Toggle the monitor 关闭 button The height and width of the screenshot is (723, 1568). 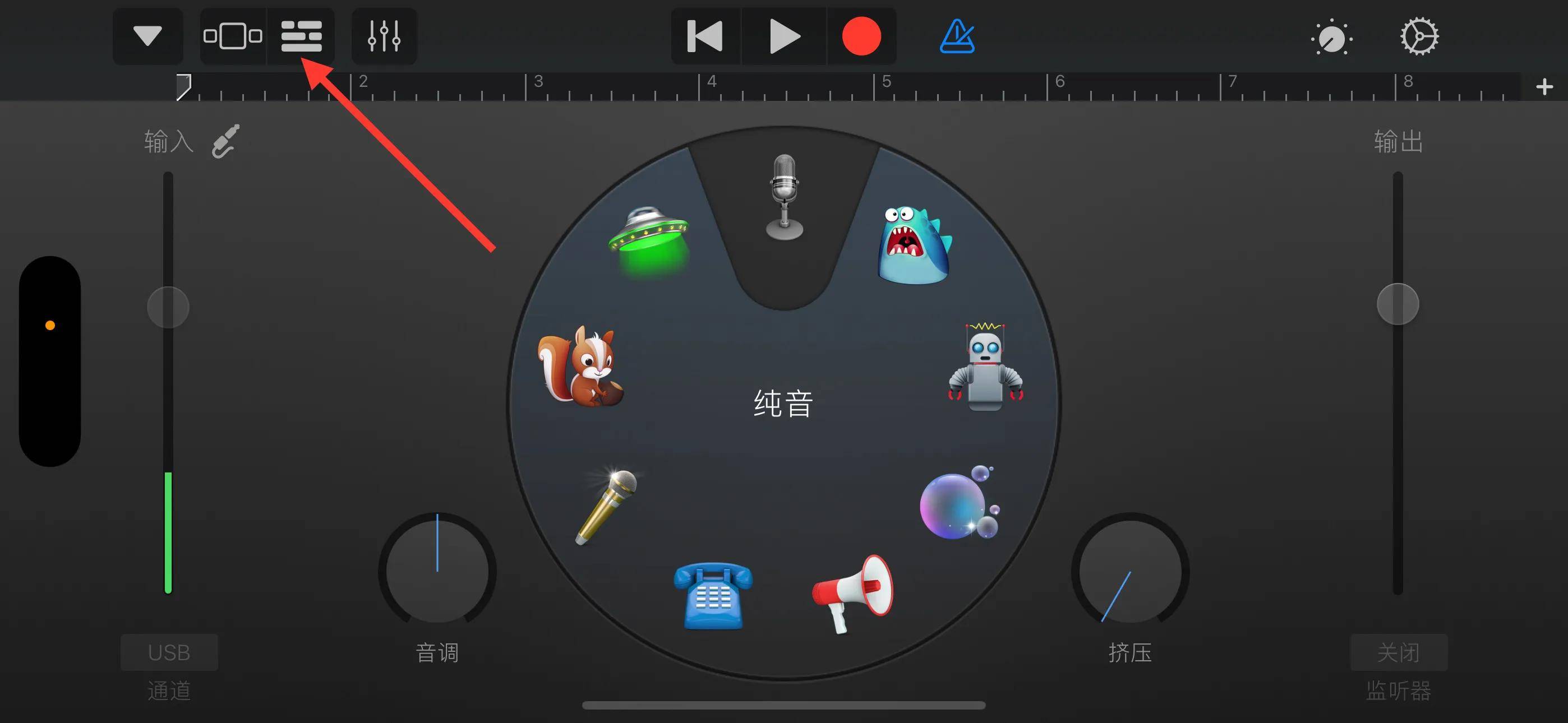tap(1398, 652)
